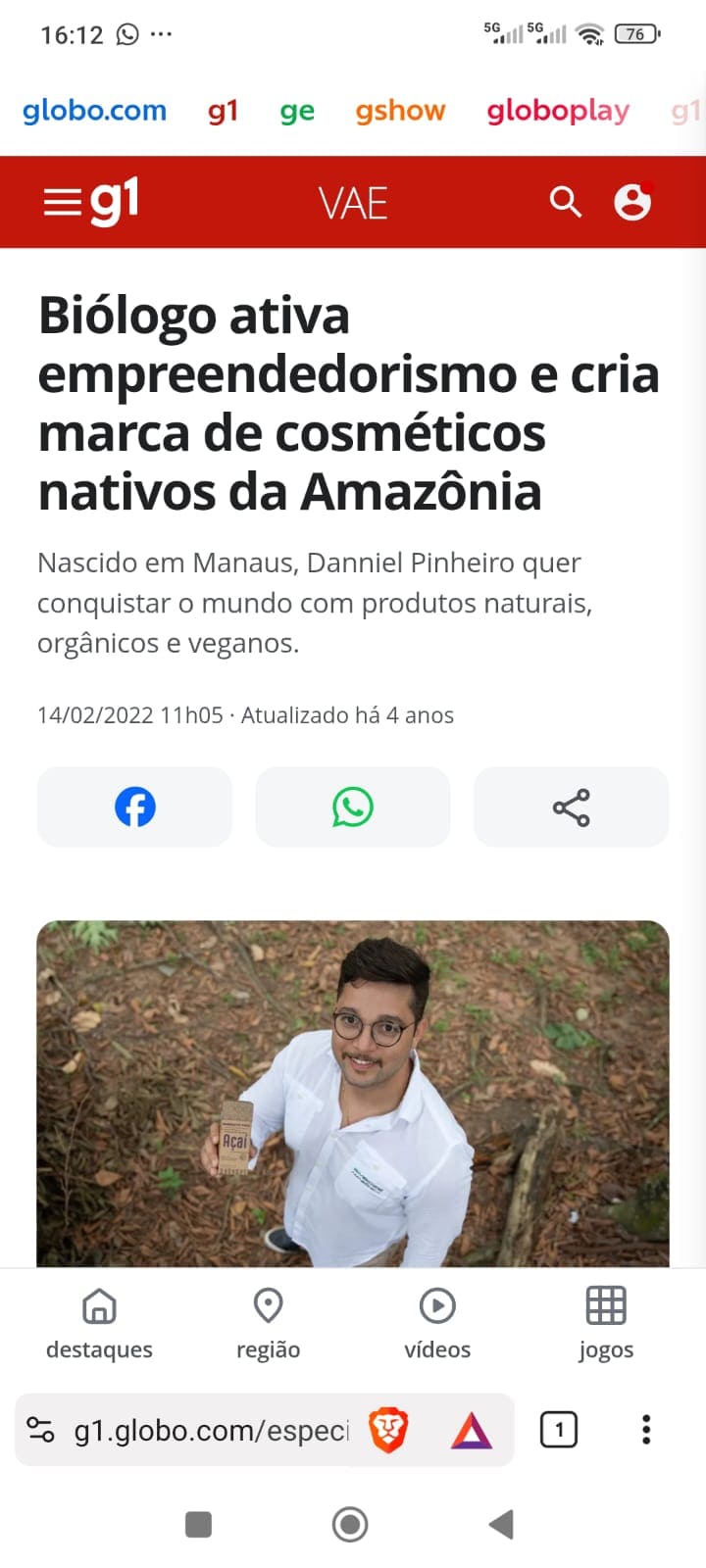
Task: Visit the gshow site link
Action: pos(400,111)
